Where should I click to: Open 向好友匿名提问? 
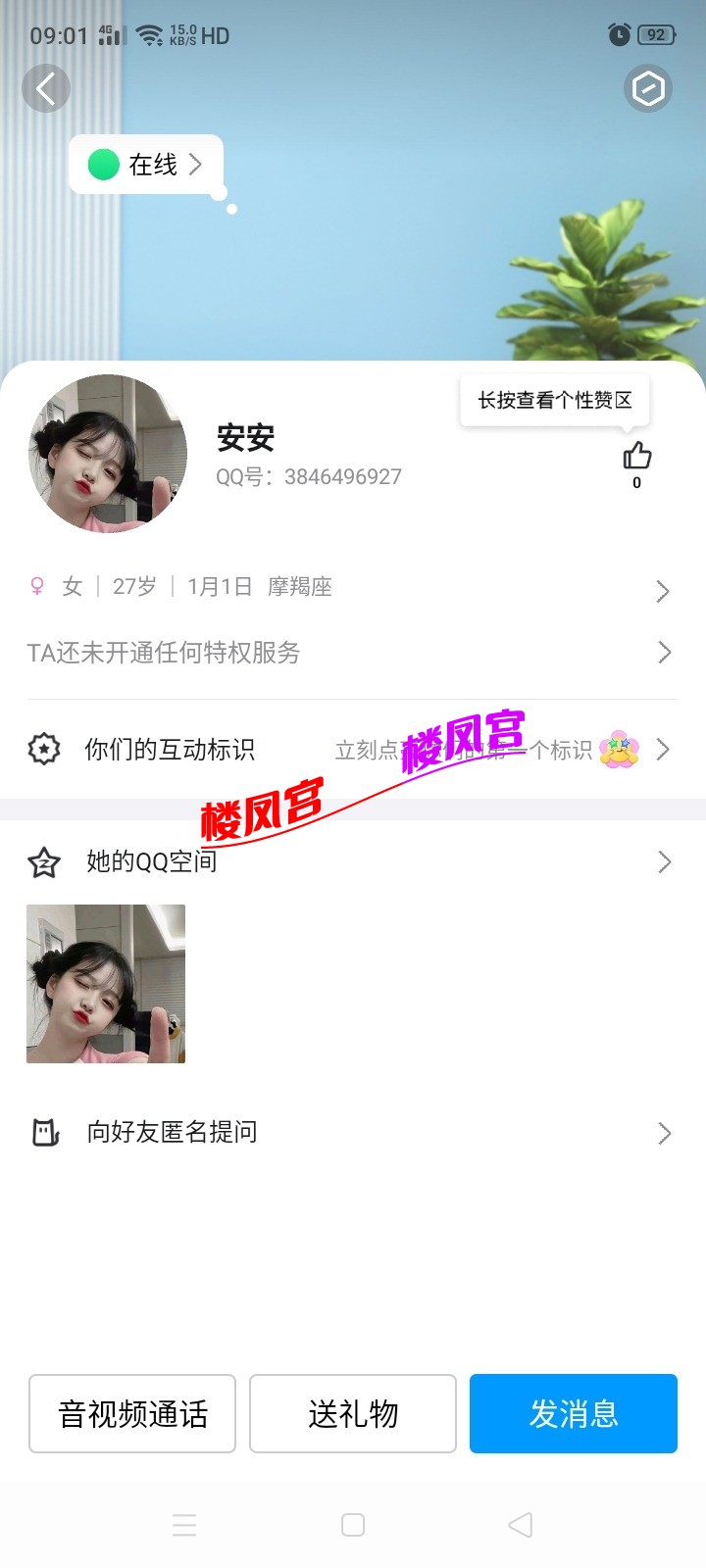(351, 1132)
